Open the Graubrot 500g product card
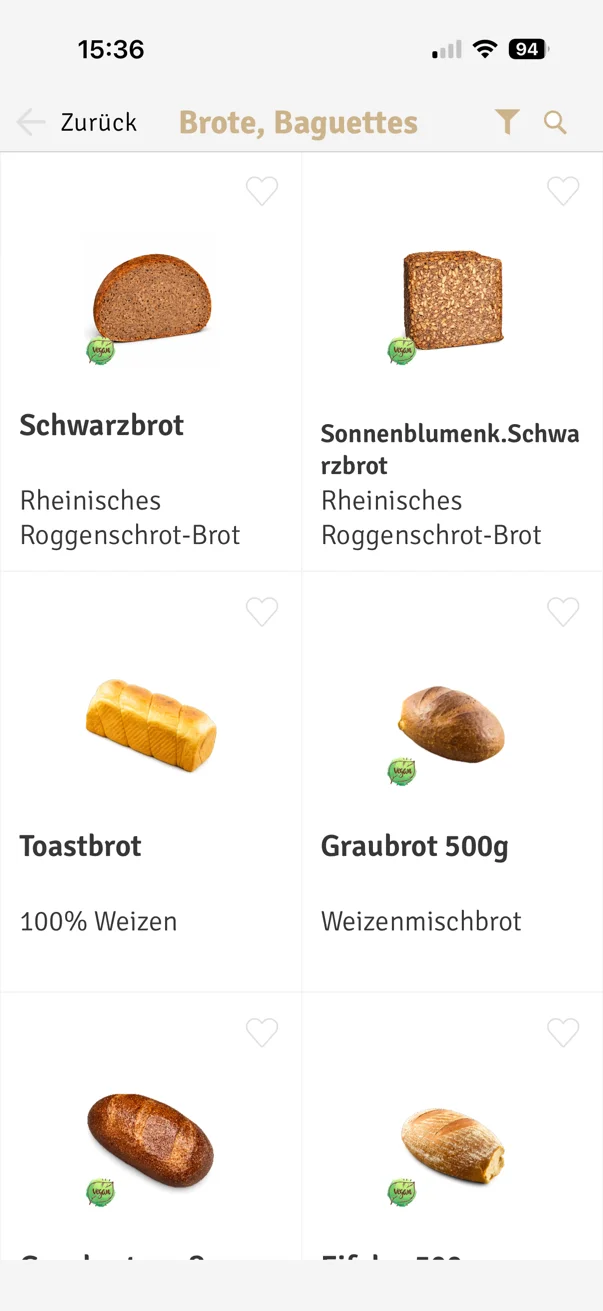This screenshot has height=1311, width=603. 452,782
